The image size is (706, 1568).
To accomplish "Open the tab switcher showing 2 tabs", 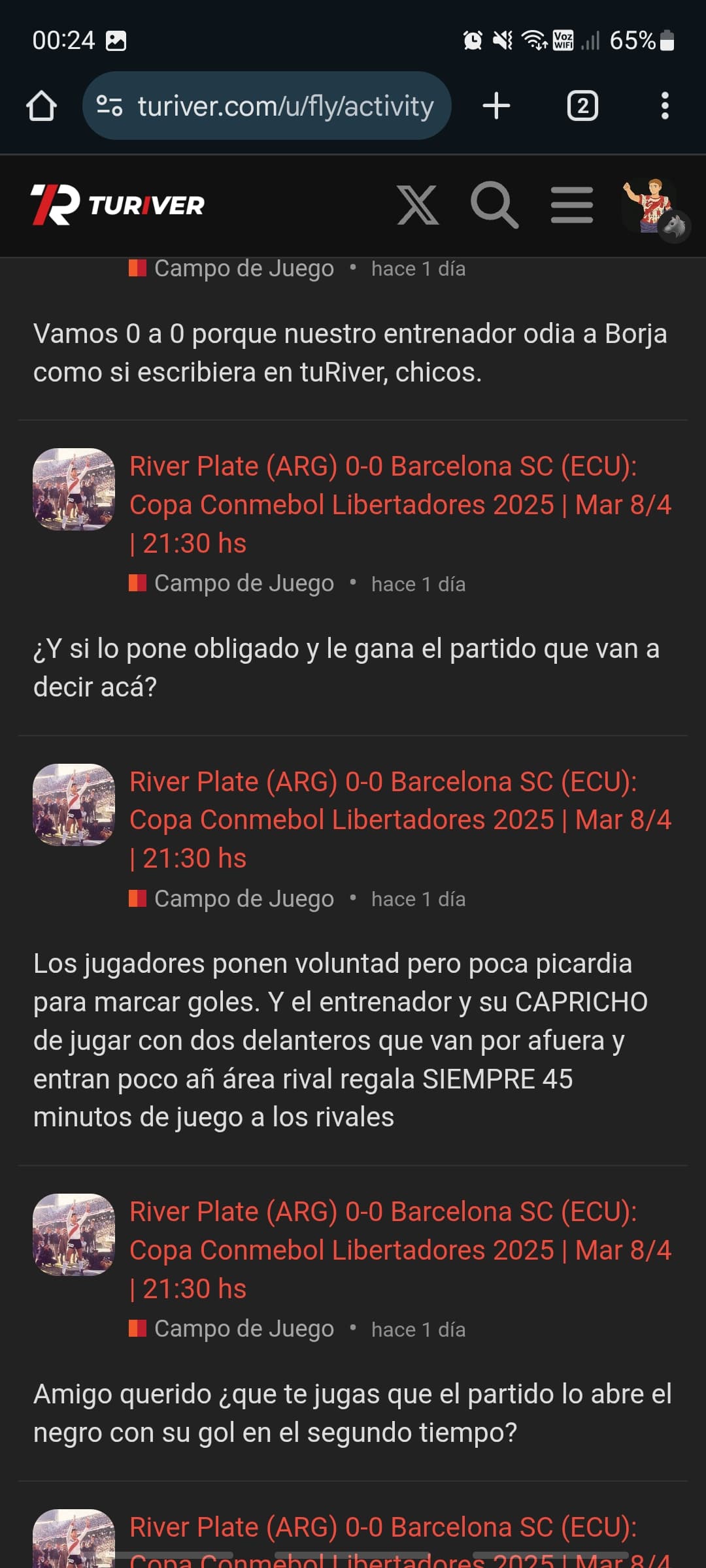I will [582, 106].
